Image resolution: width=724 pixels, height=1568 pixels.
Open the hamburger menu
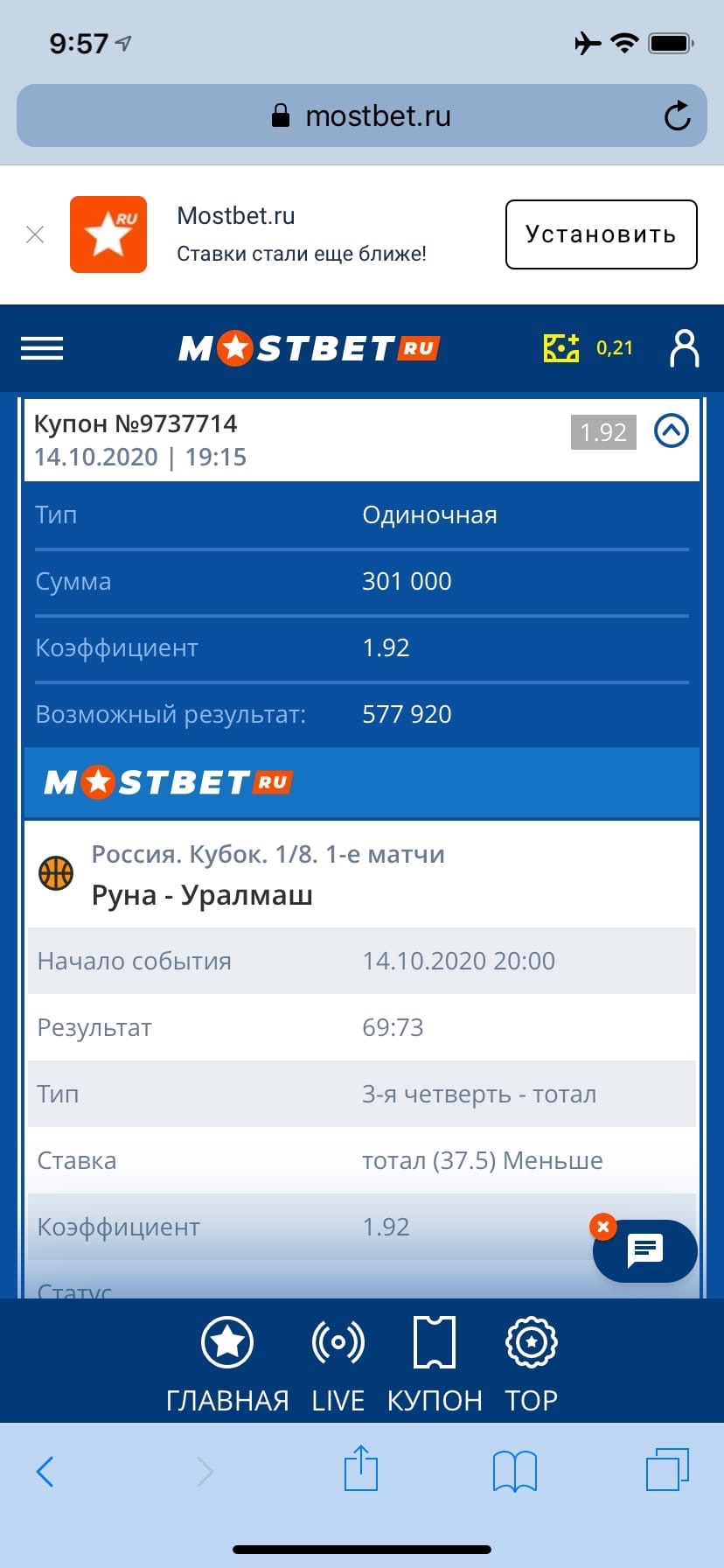point(42,348)
